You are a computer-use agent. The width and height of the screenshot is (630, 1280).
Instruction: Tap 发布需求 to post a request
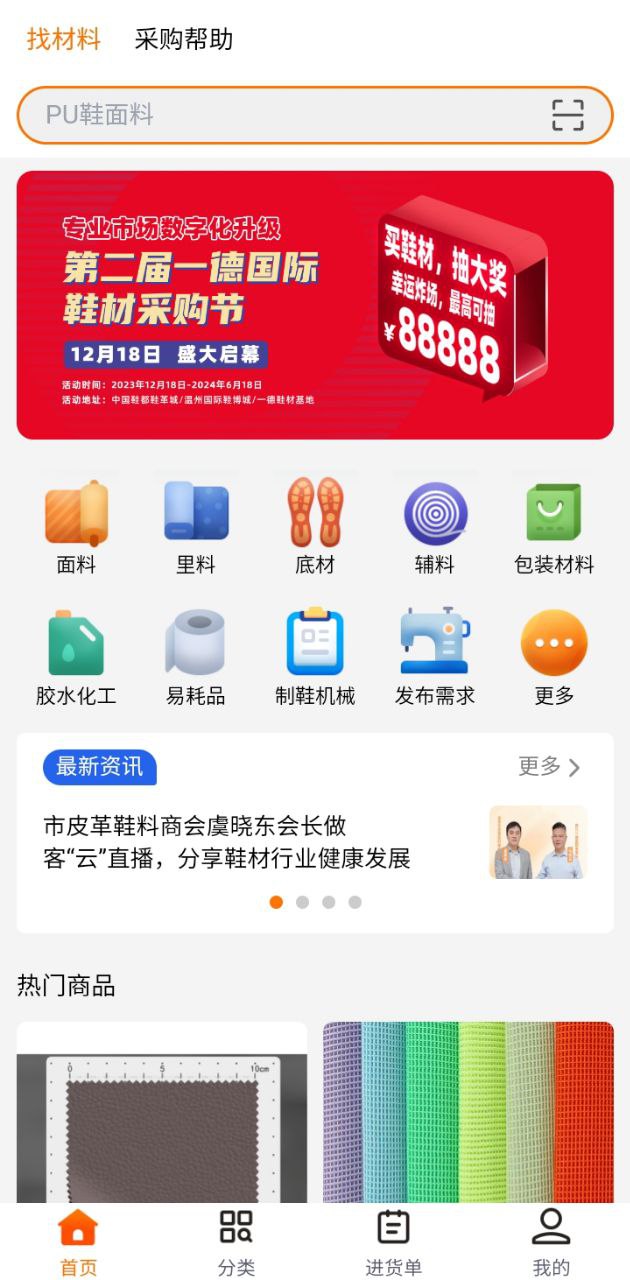(x=435, y=657)
